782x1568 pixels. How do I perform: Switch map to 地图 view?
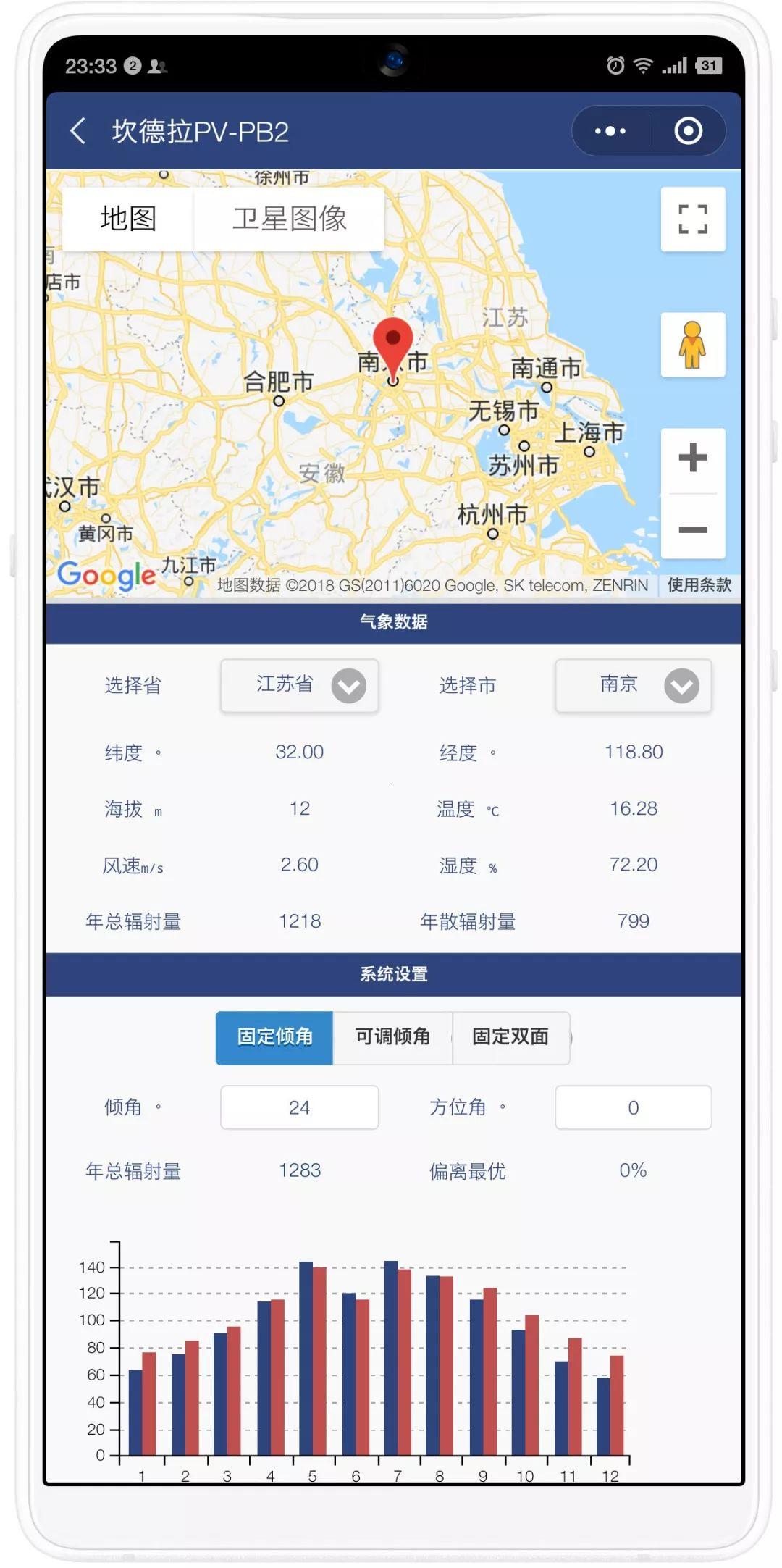pyautogui.click(x=128, y=219)
